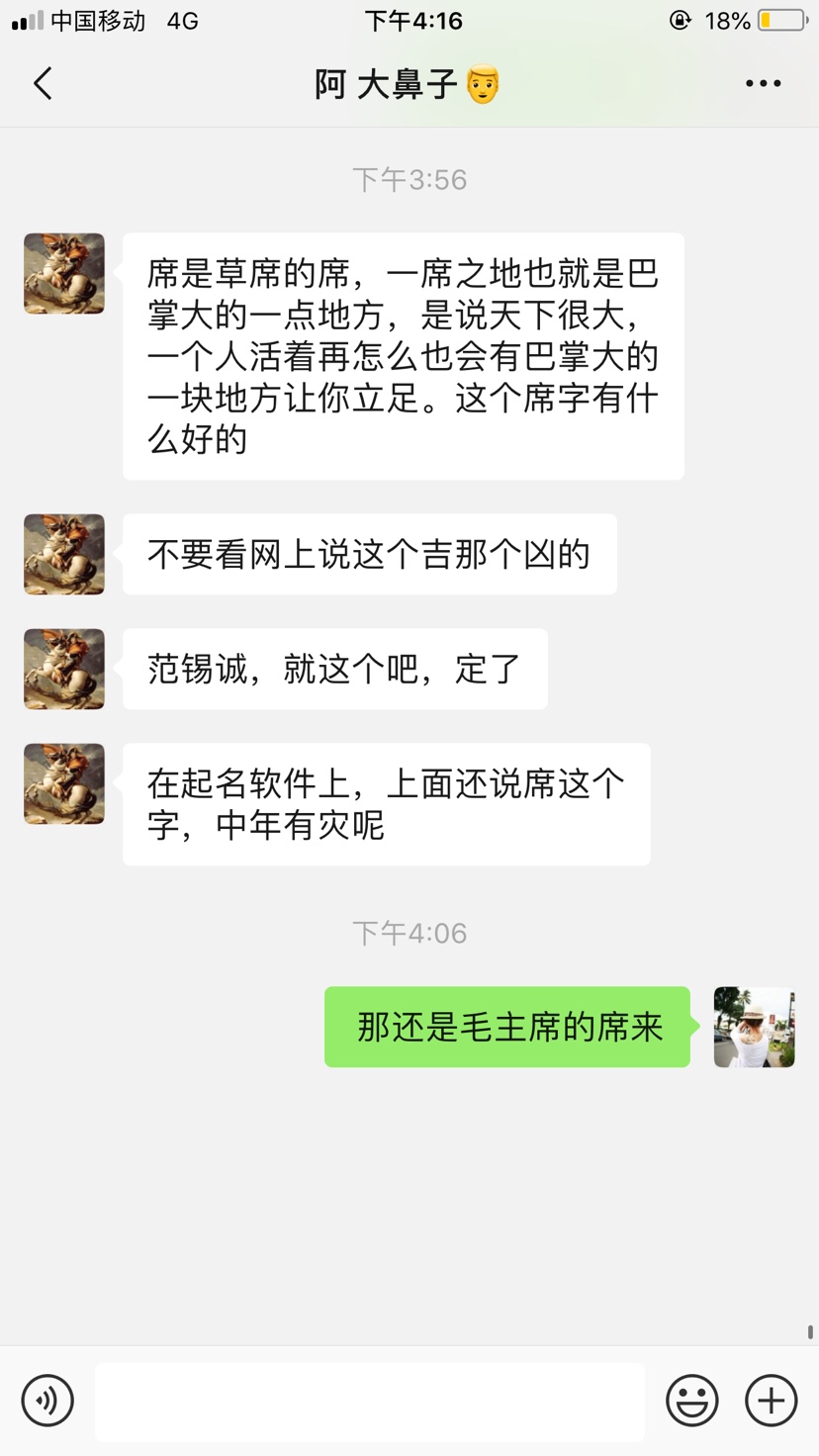Open my avatar beside the green message
Image resolution: width=819 pixels, height=1456 pixels.
pyautogui.click(x=754, y=1027)
